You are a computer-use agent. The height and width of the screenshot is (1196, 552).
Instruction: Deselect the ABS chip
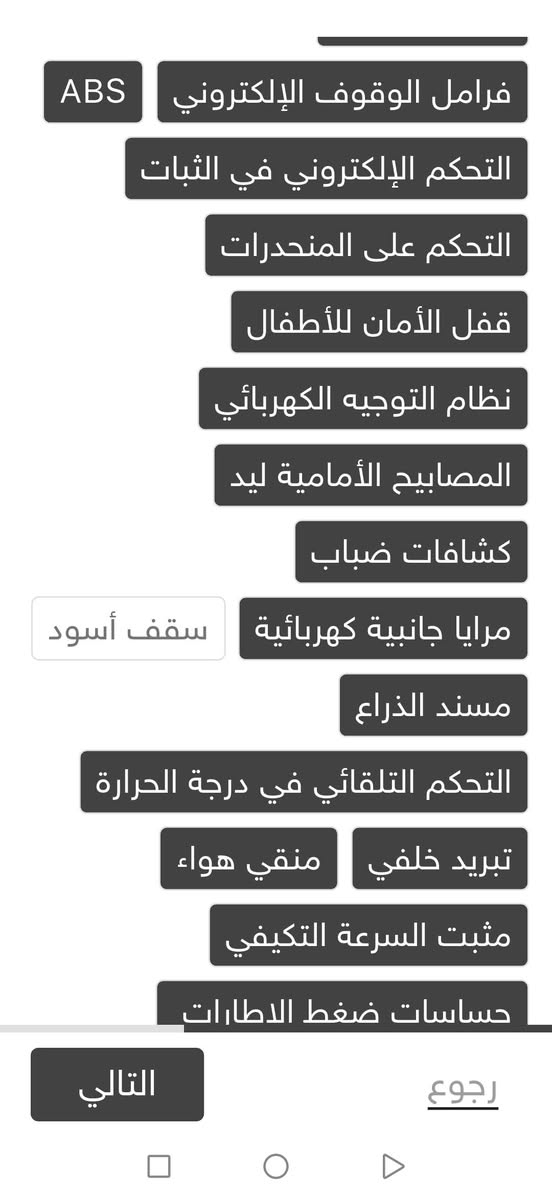point(93,92)
